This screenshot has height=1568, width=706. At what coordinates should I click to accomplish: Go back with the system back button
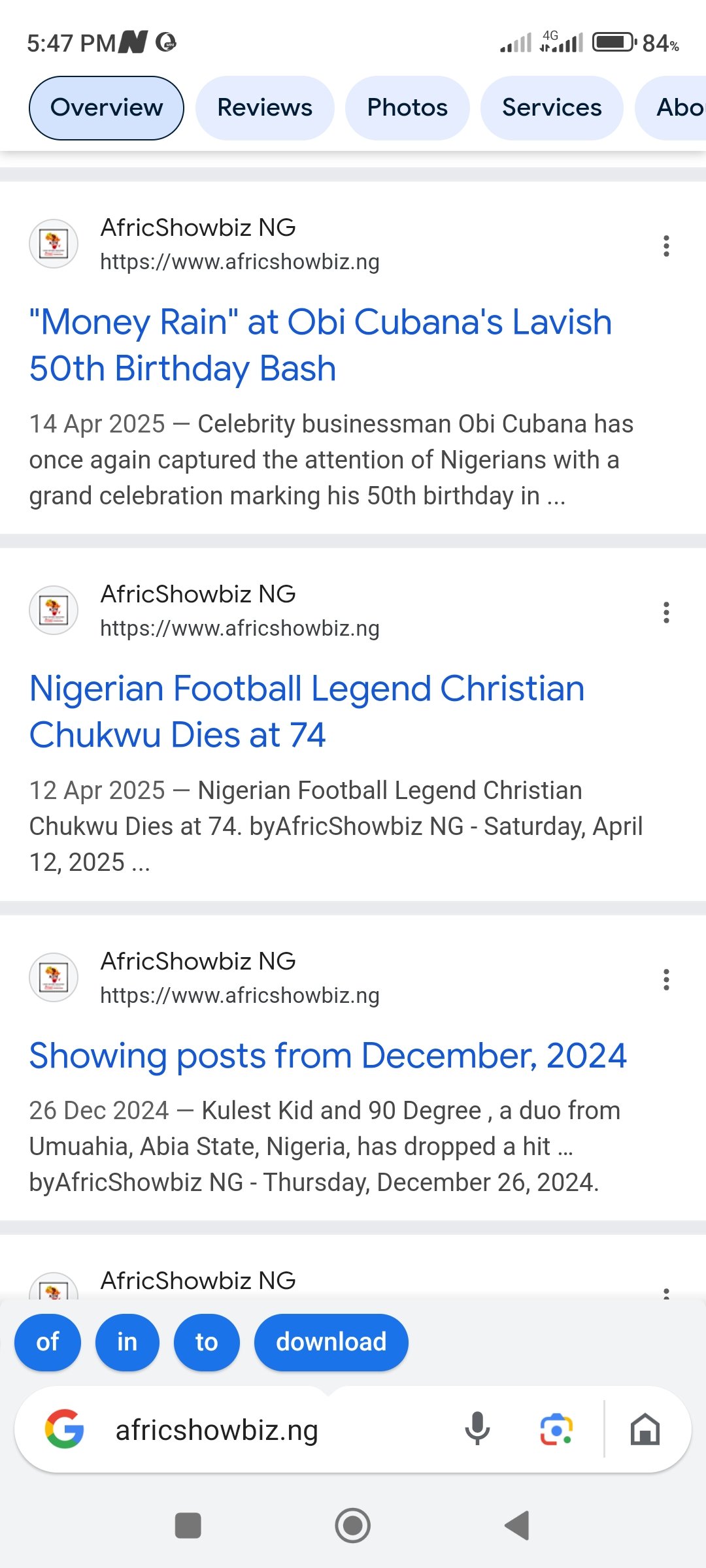(x=518, y=1526)
